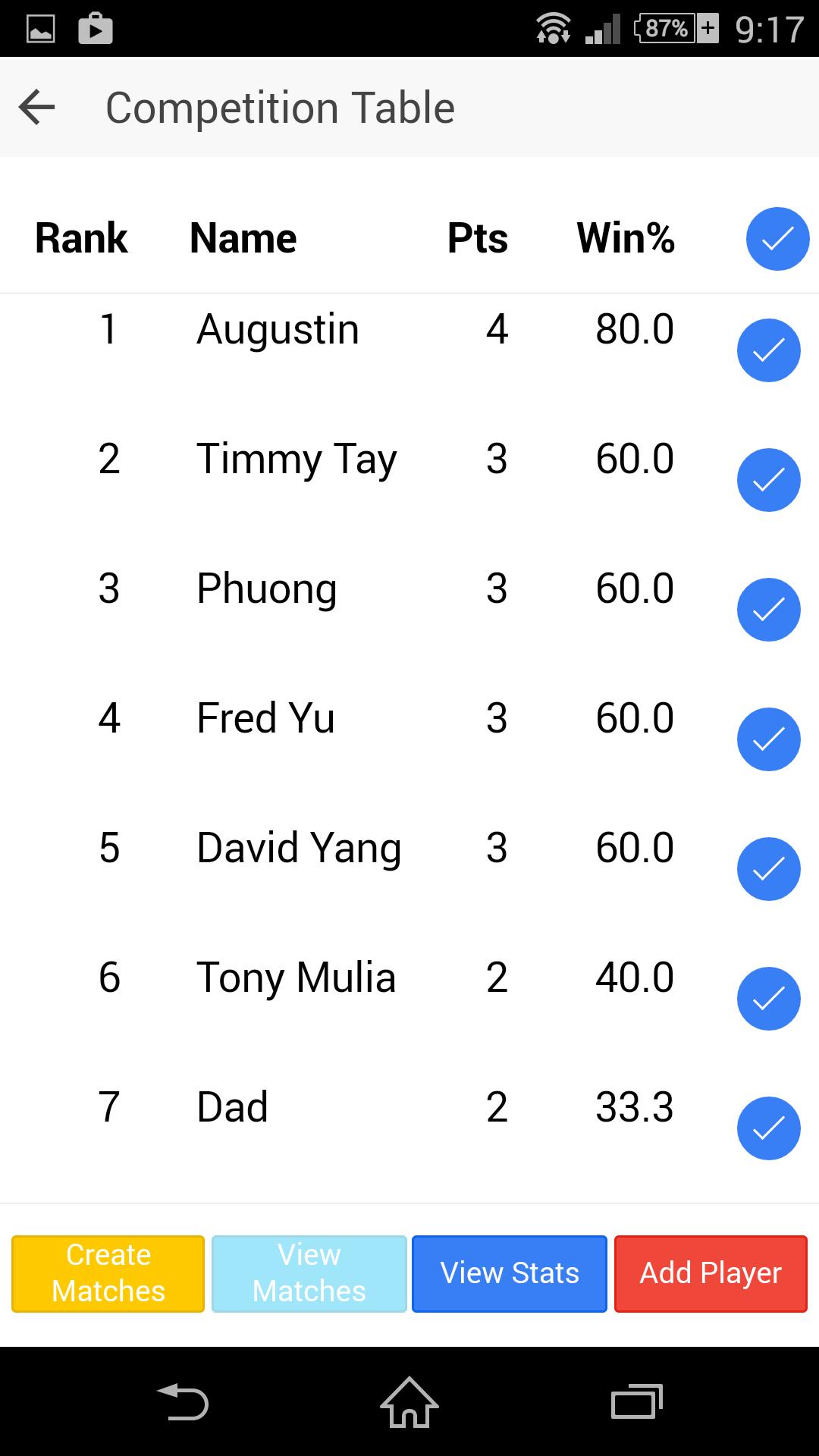Open View Matches
This screenshot has height=1456, width=819.
(309, 1273)
